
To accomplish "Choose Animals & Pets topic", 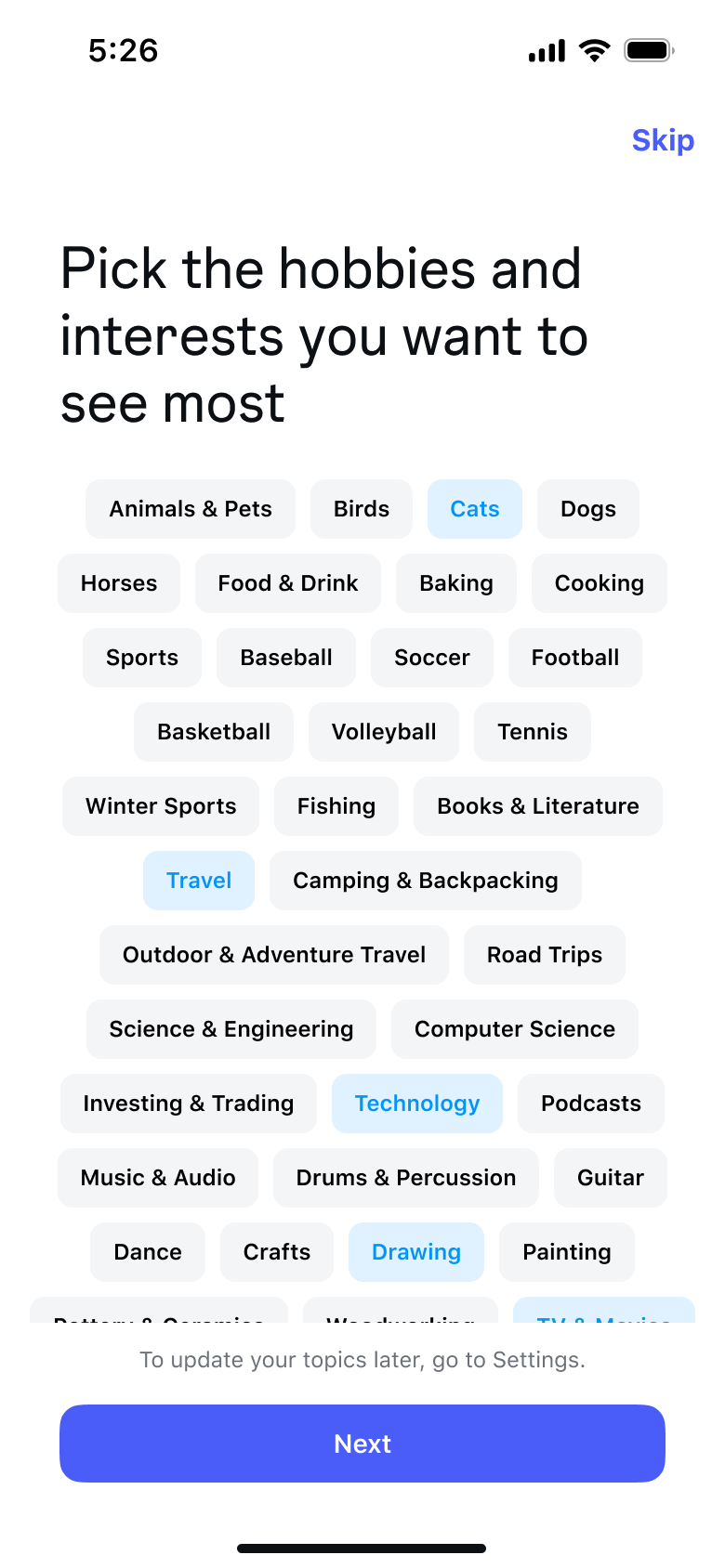I will click(x=191, y=509).
